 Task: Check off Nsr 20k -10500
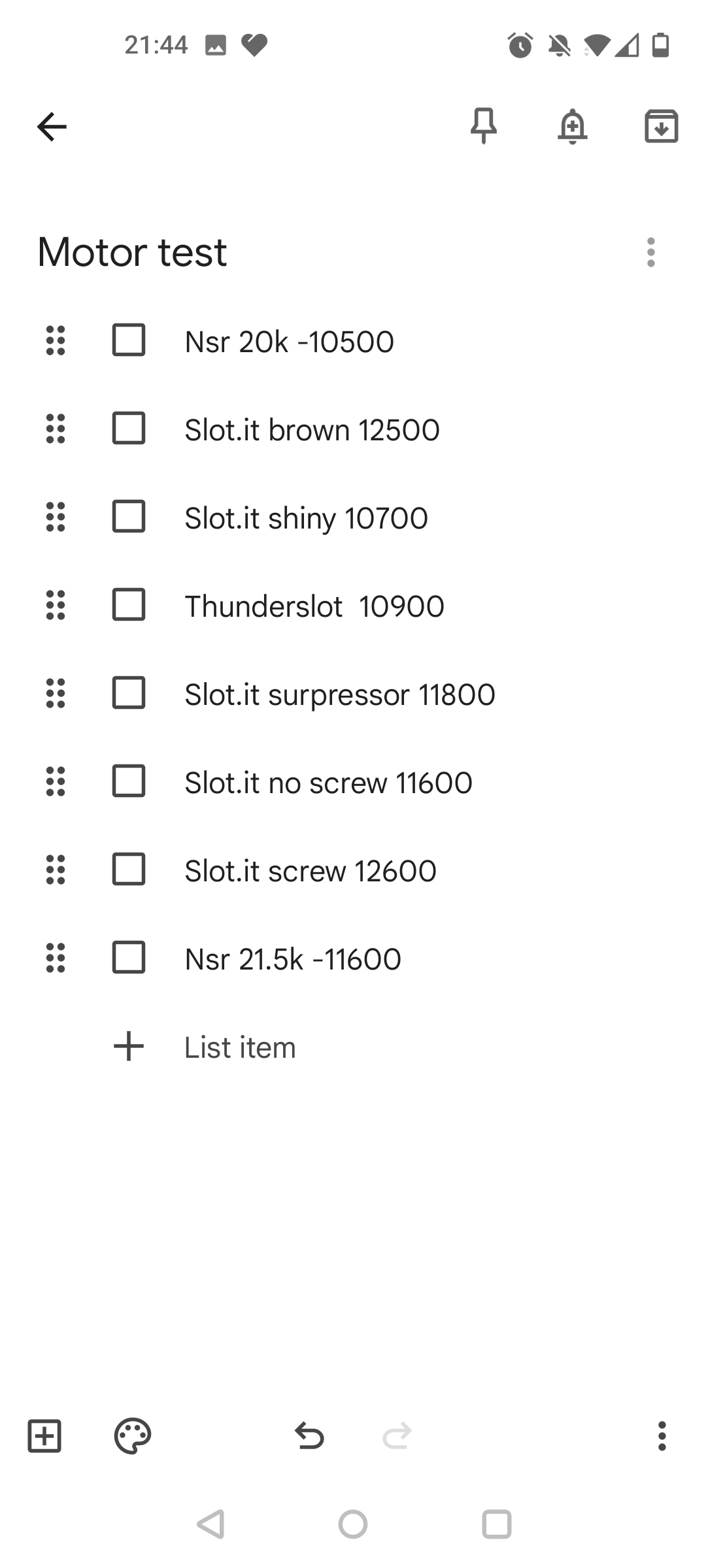point(129,340)
